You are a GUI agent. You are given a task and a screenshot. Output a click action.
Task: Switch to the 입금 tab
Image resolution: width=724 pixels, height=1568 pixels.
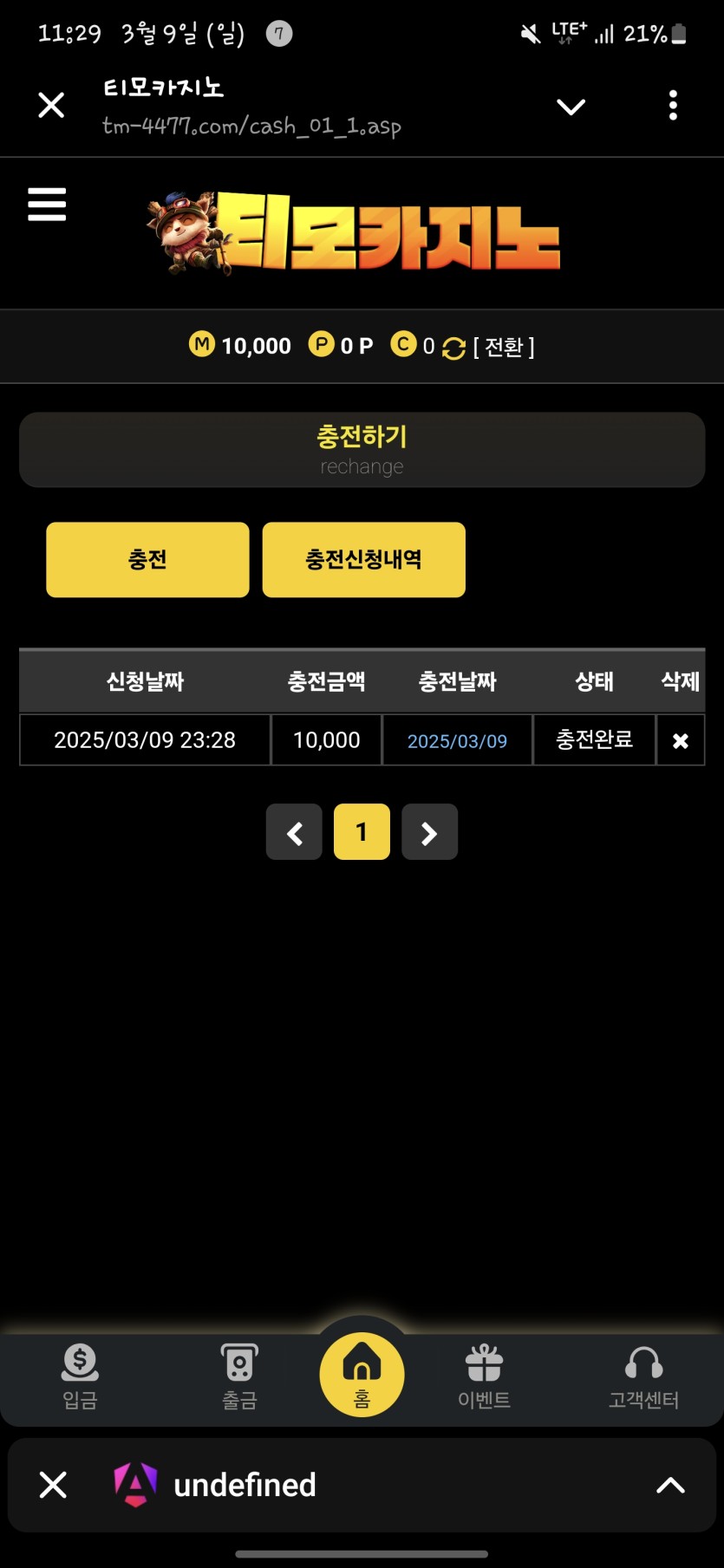pyautogui.click(x=80, y=1376)
